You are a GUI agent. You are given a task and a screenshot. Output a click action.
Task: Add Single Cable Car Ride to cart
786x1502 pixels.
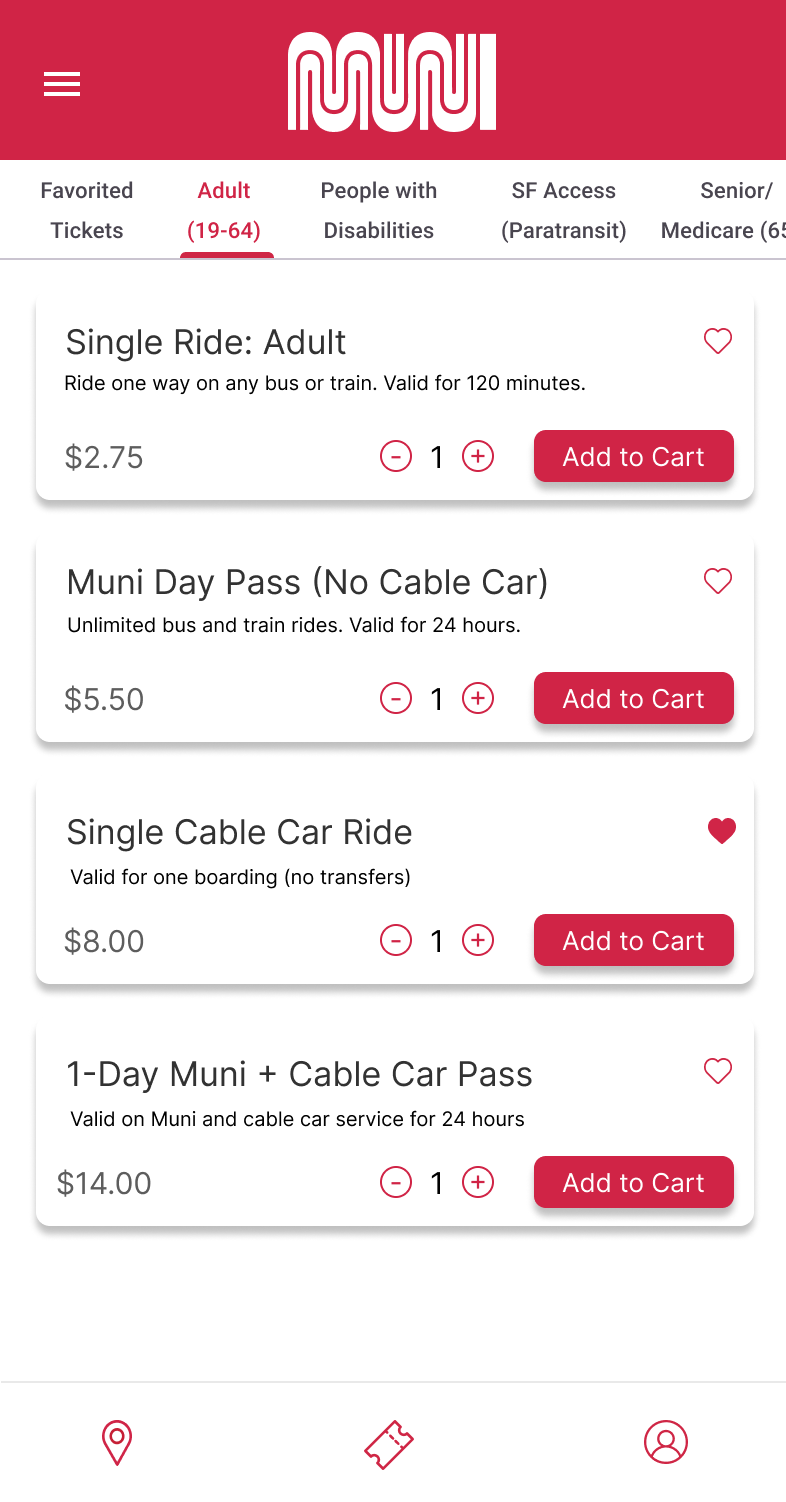point(634,940)
